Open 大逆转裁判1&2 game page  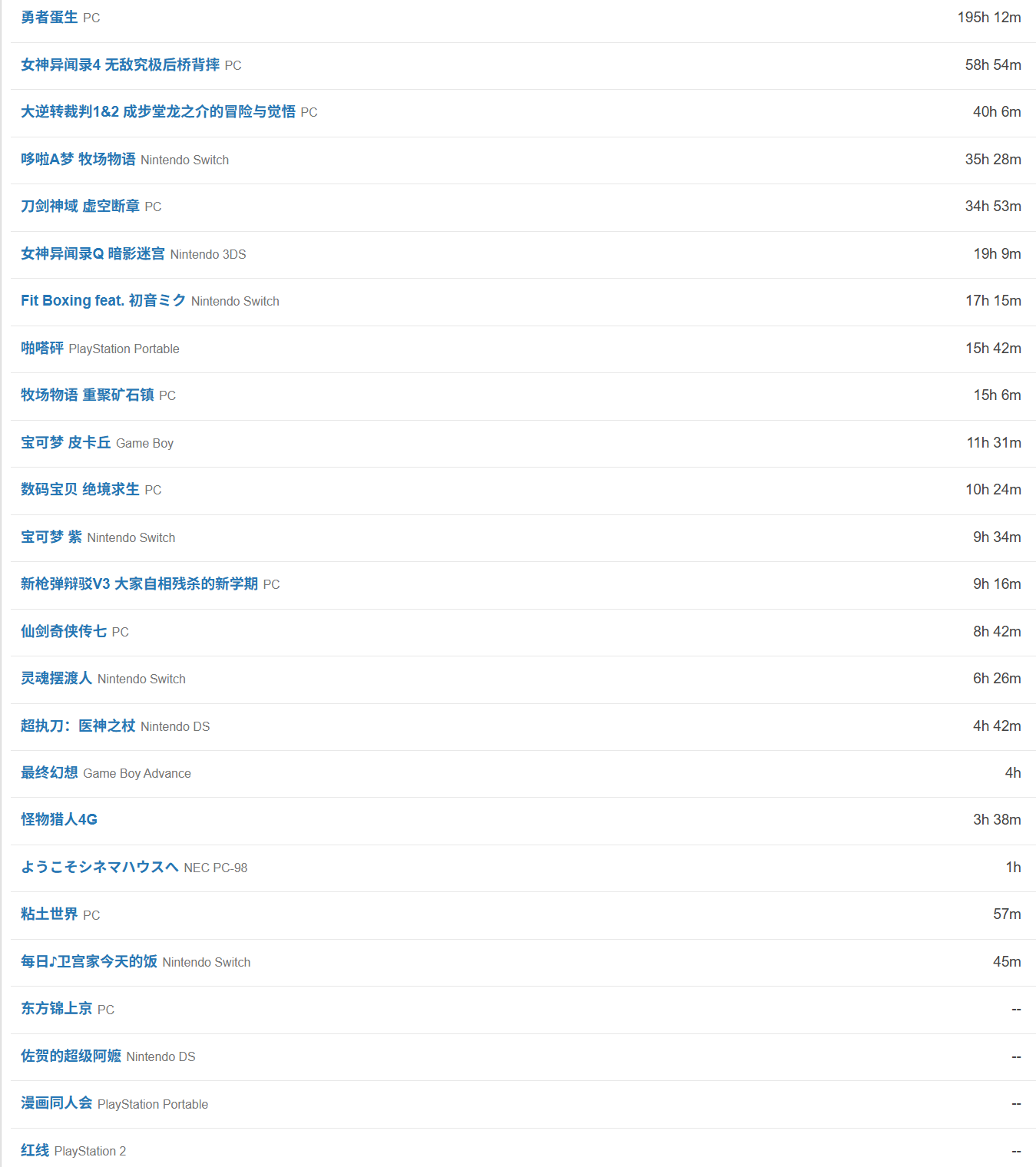157,112
